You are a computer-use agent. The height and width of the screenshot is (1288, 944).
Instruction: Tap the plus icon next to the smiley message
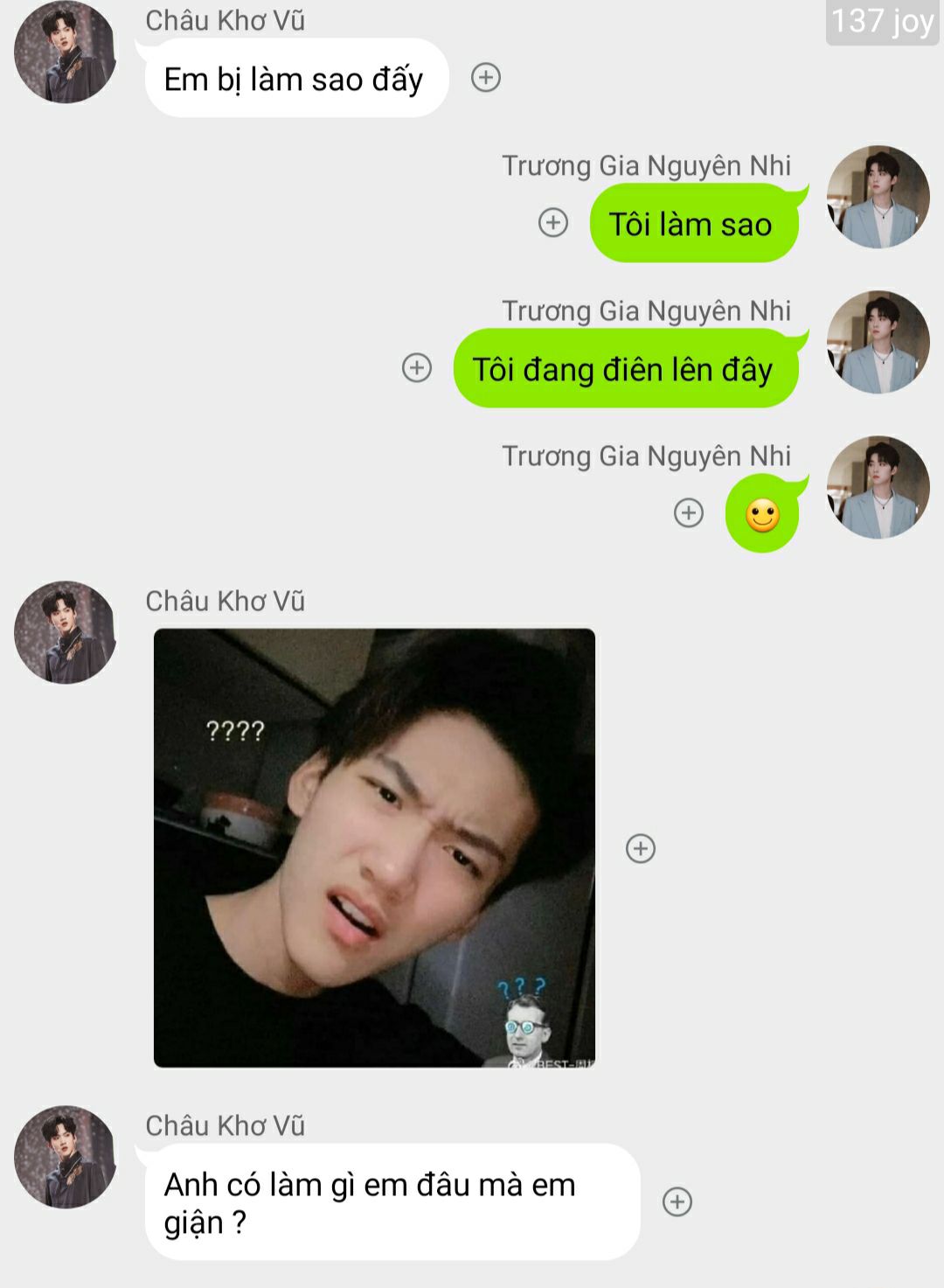[x=689, y=512]
